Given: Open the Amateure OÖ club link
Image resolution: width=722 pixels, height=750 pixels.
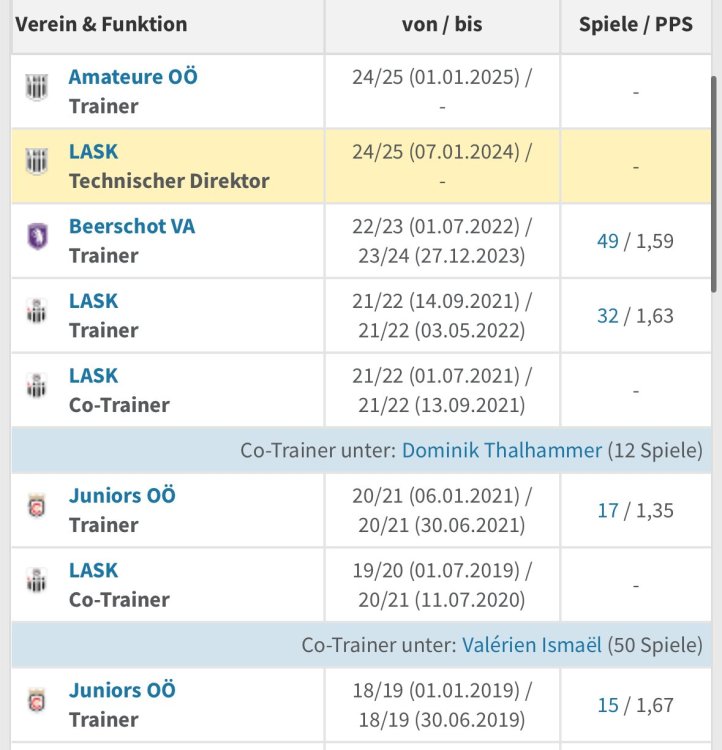Looking at the screenshot, I should (x=133, y=77).
